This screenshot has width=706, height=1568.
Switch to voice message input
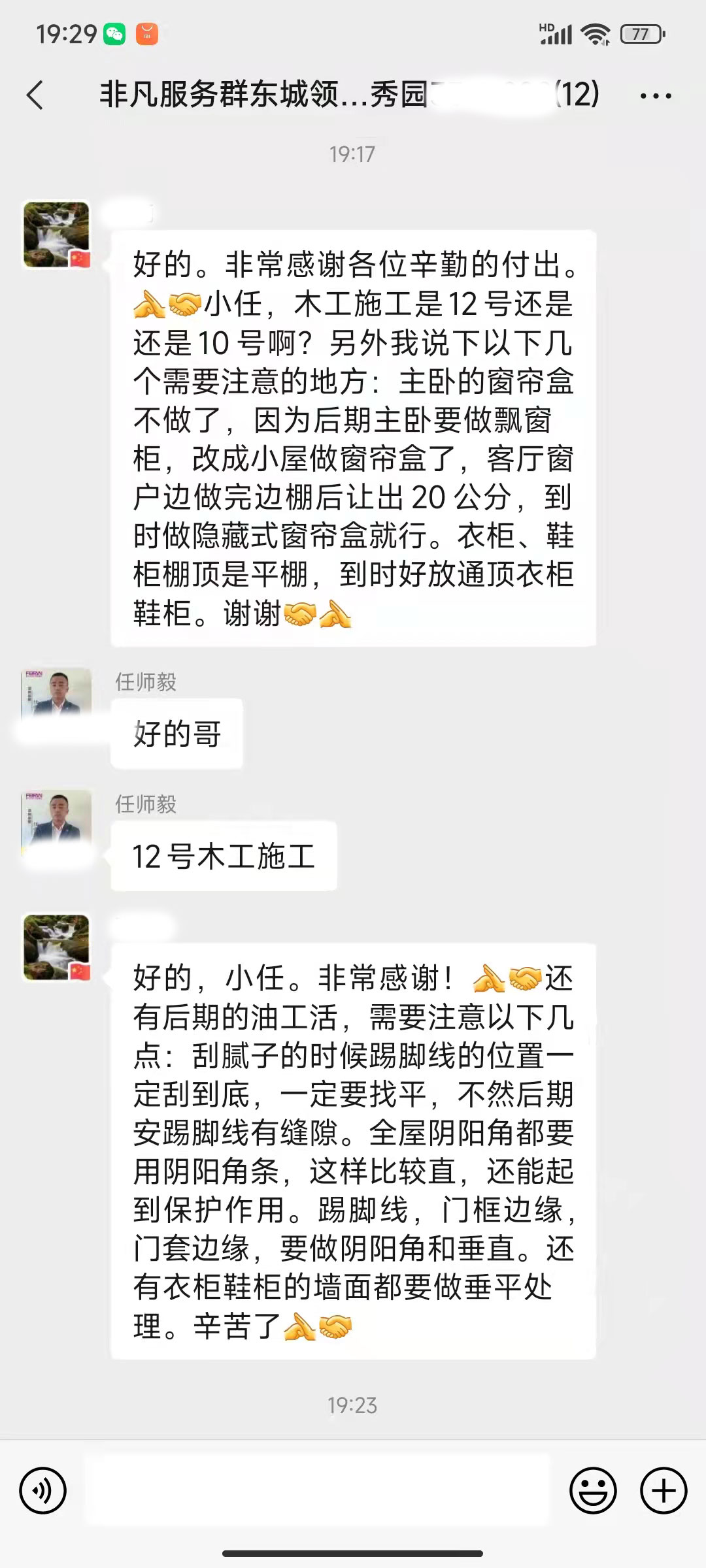pos(43,1491)
